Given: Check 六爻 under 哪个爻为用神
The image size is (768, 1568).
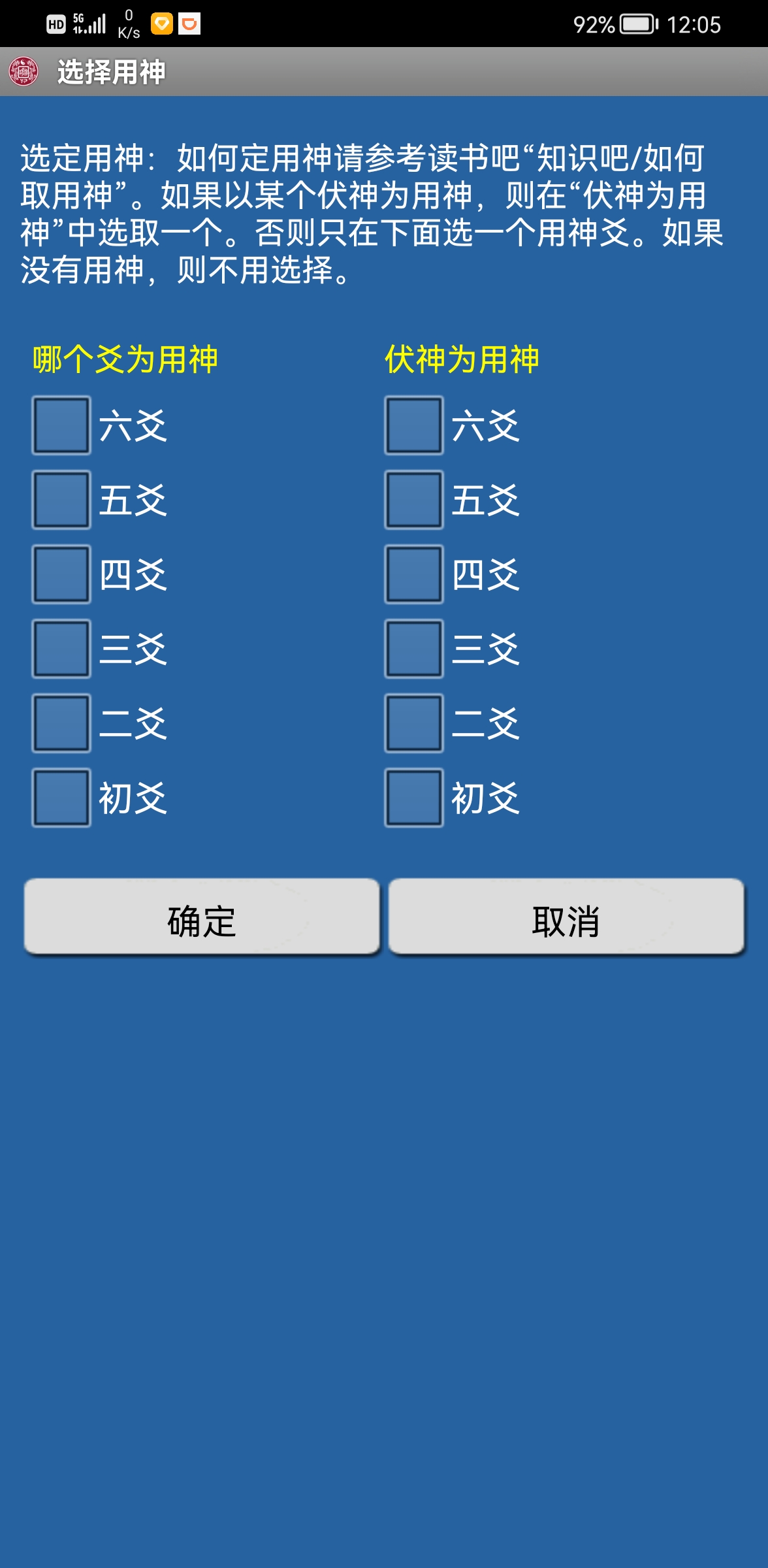Looking at the screenshot, I should (61, 425).
